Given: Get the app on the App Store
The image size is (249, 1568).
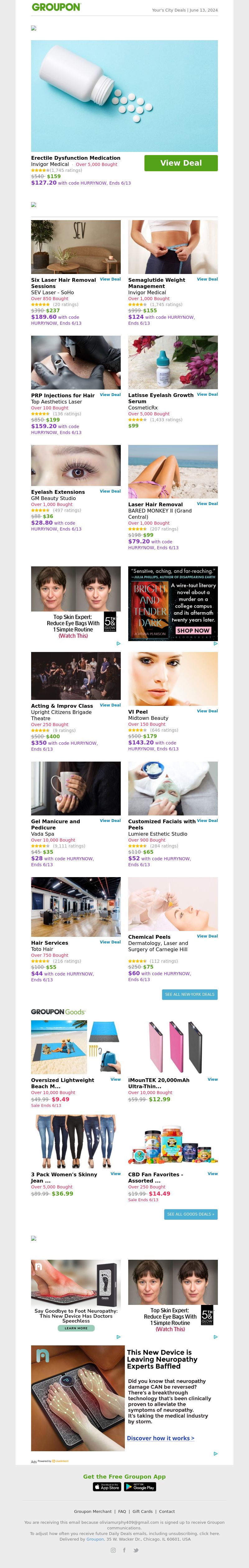Looking at the screenshot, I should click(107, 1486).
